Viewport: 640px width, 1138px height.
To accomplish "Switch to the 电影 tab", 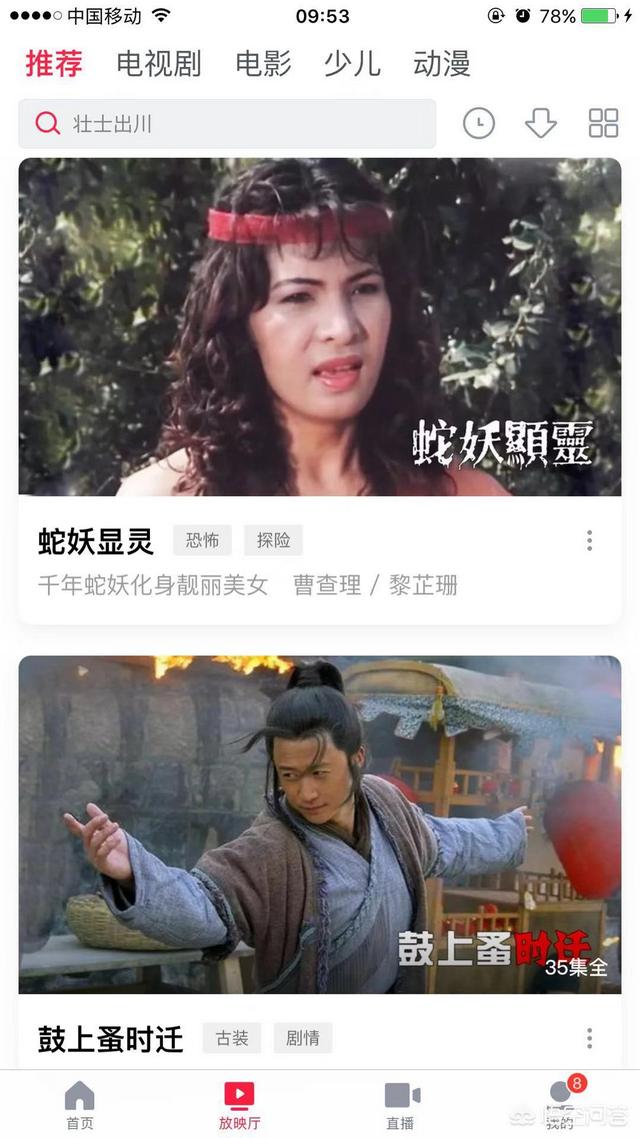I will 263,64.
